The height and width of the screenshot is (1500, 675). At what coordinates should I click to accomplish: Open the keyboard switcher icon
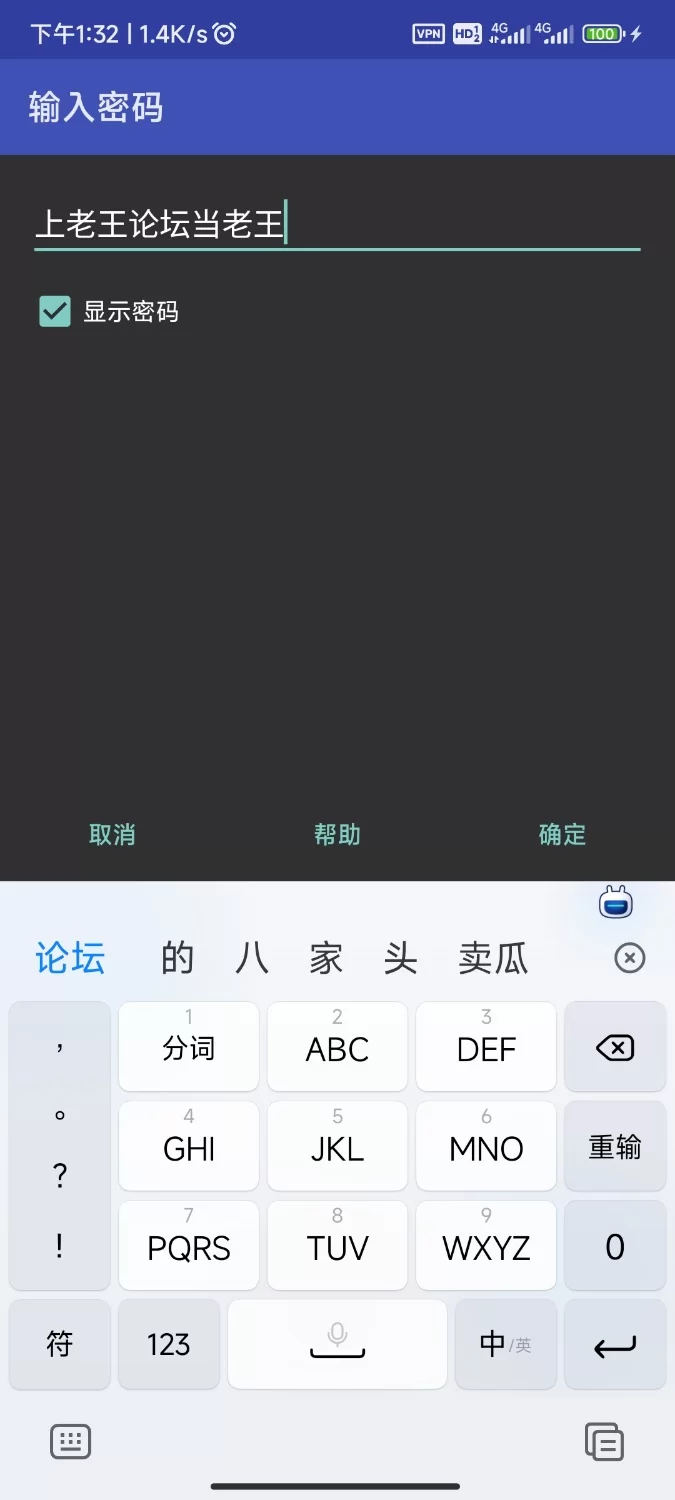click(70, 1441)
